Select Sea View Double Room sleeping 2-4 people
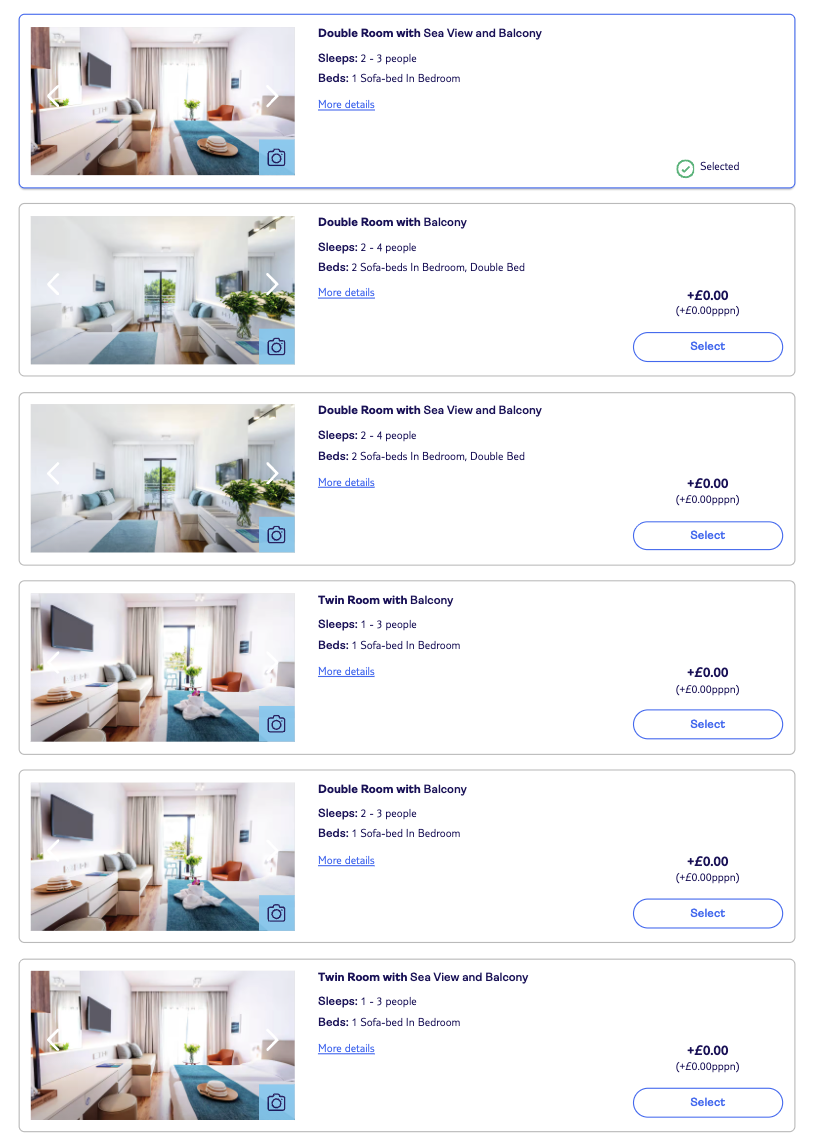The width and height of the screenshot is (816, 1146). point(707,535)
